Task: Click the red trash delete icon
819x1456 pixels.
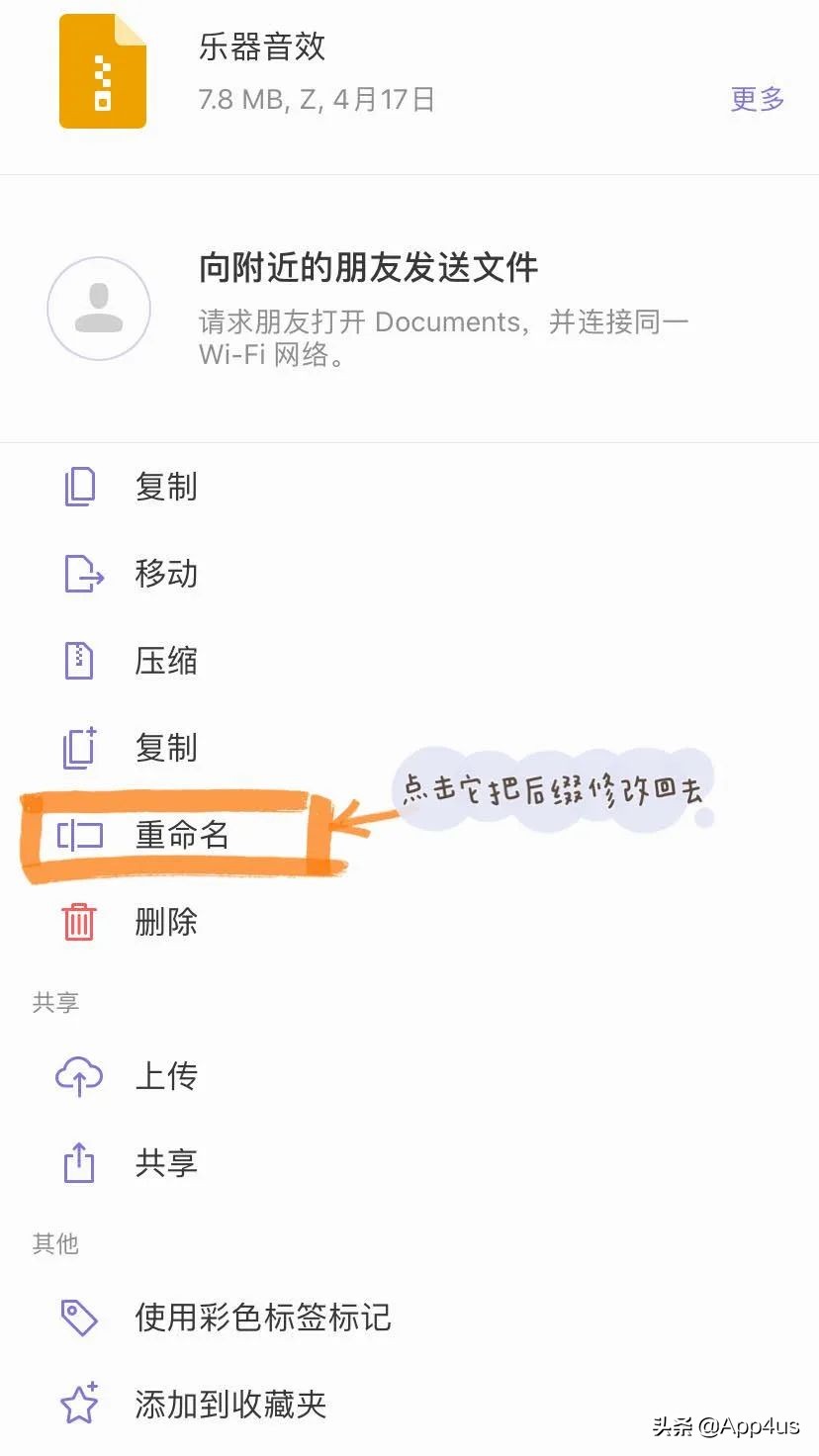Action: click(x=79, y=922)
